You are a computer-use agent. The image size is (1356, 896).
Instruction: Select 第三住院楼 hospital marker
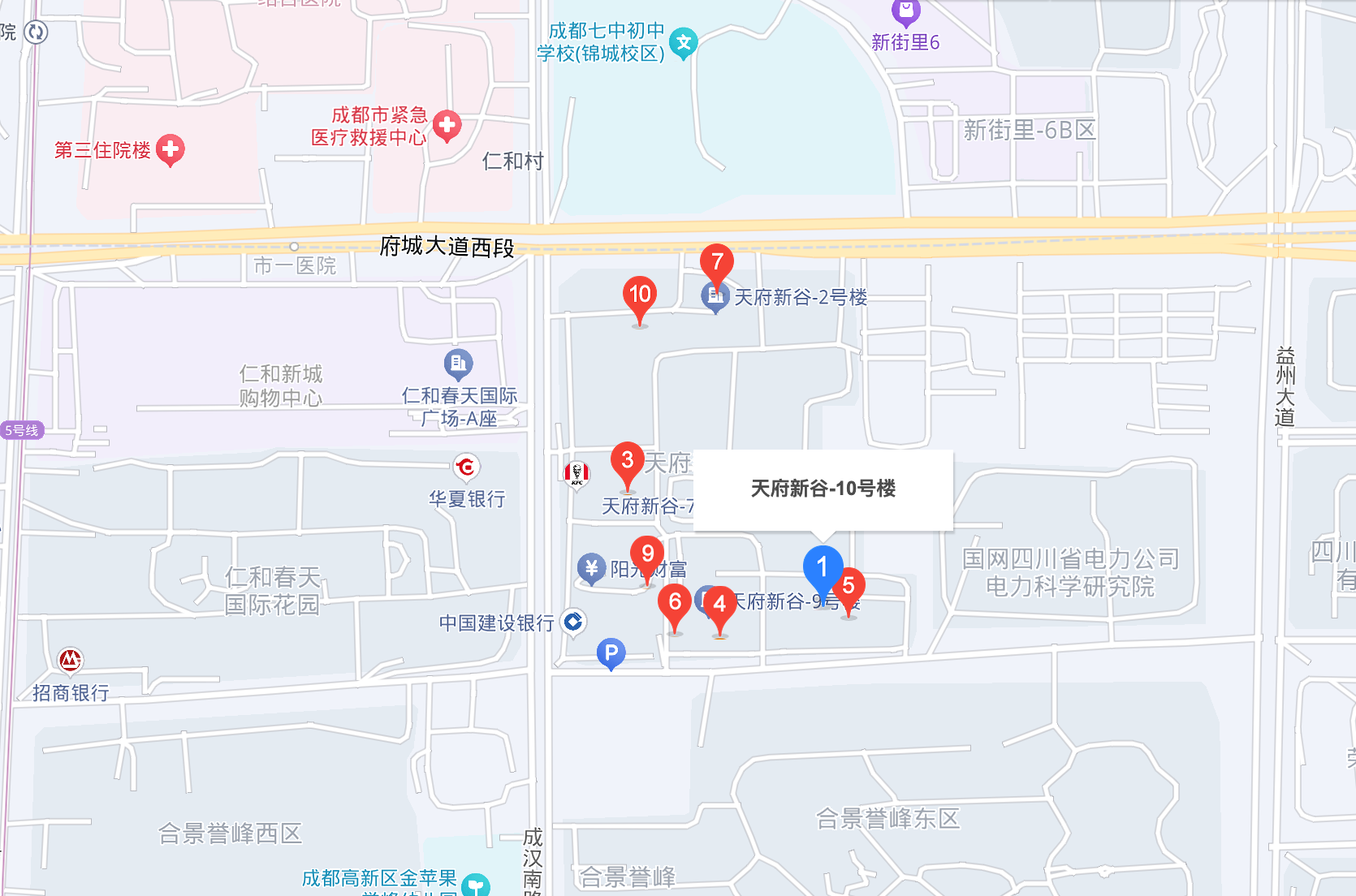(x=170, y=149)
